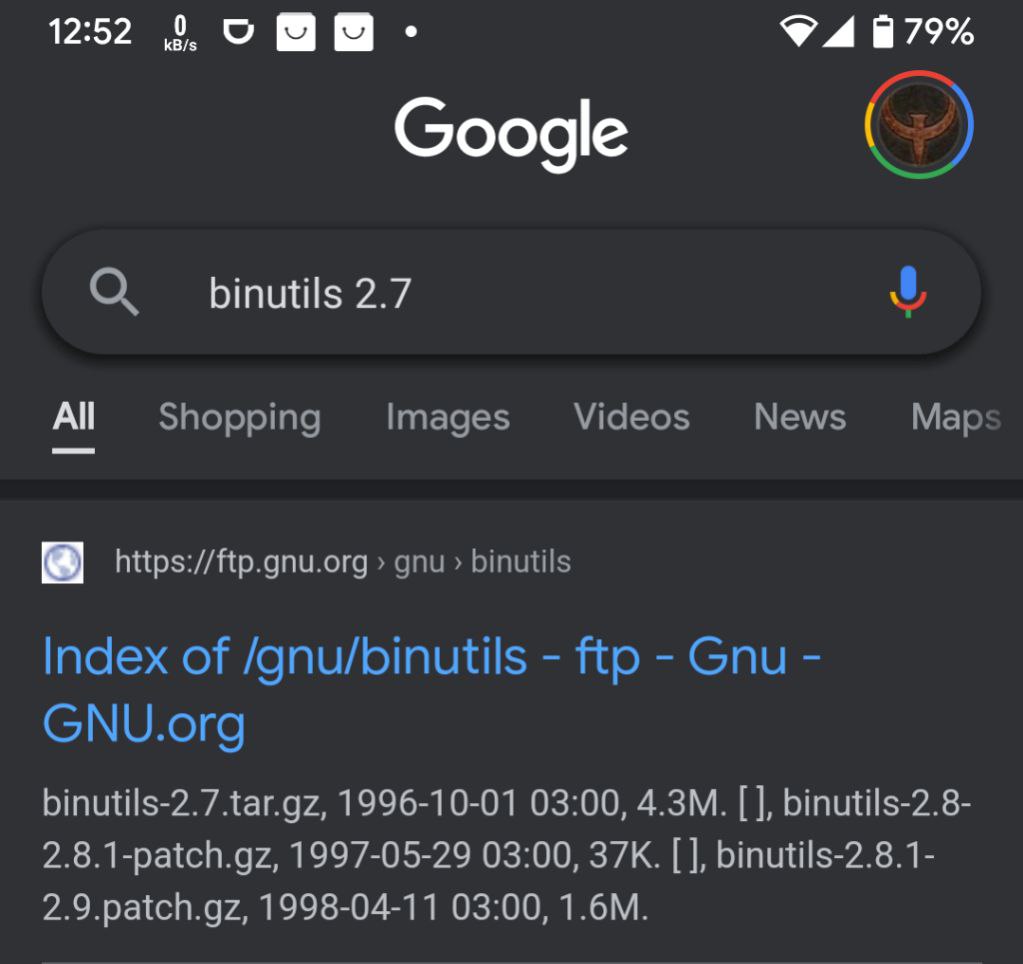Viewport: 1023px width, 964px height.
Task: Switch to the News tab
Action: pyautogui.click(x=799, y=416)
